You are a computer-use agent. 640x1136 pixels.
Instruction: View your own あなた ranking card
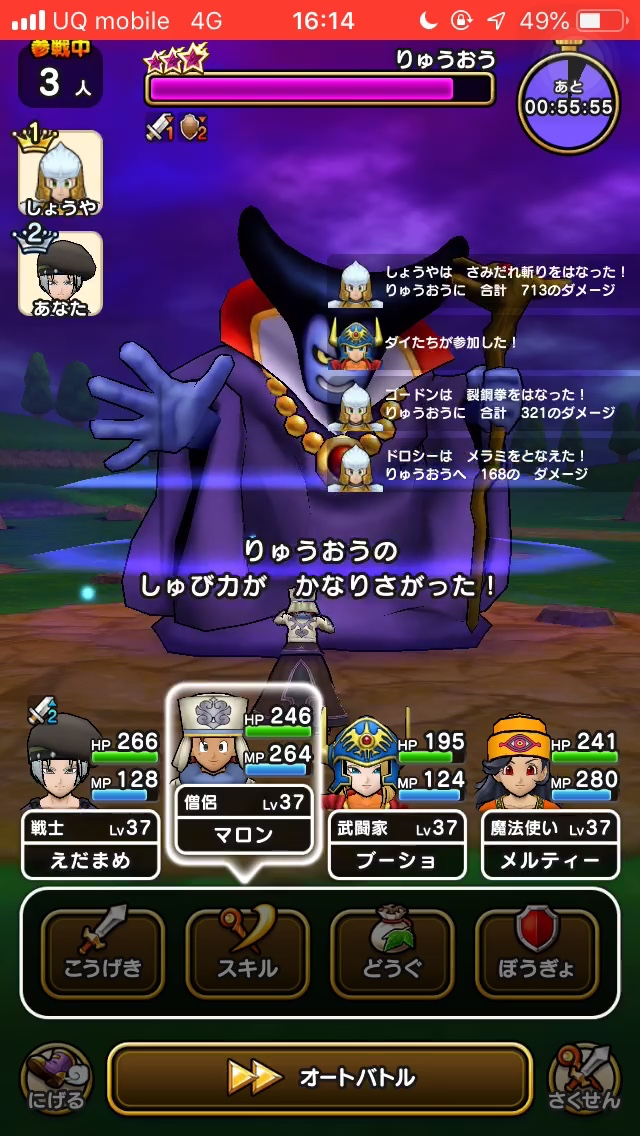[x=60, y=273]
